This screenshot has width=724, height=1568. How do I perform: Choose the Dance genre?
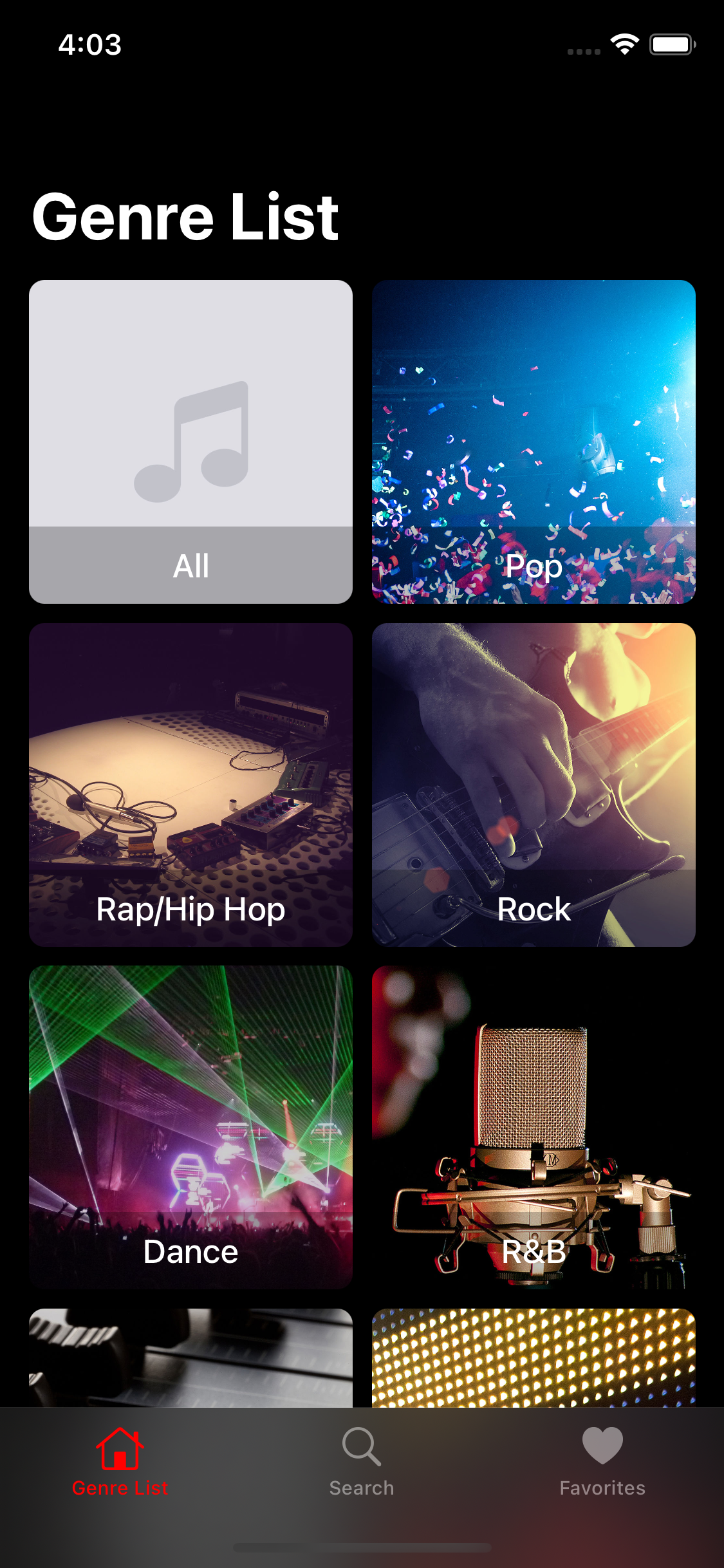click(x=190, y=1127)
